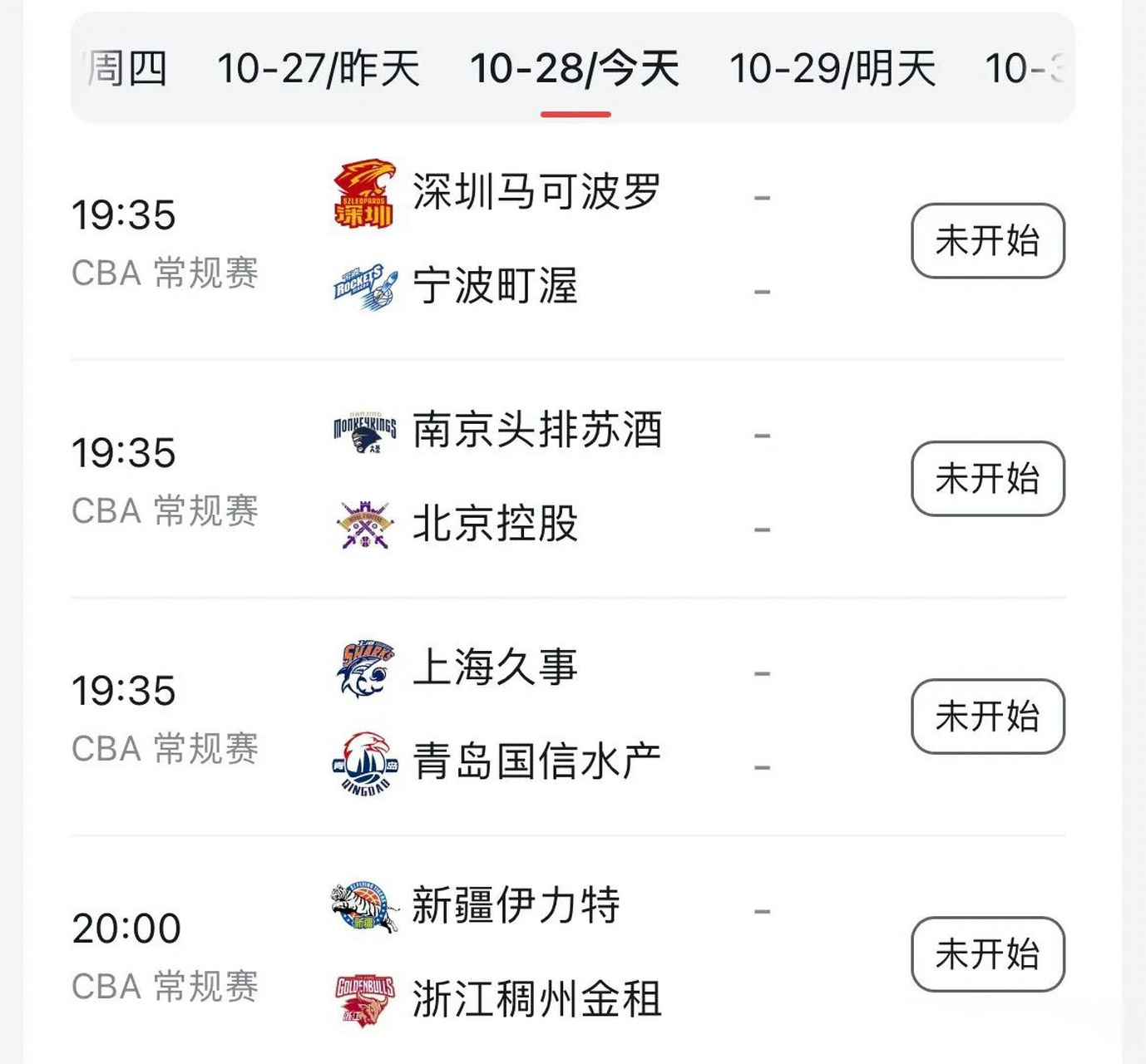The height and width of the screenshot is (1064, 1146).
Task: Switch to the 10-27/昨天 date tab
Action: pos(319,68)
